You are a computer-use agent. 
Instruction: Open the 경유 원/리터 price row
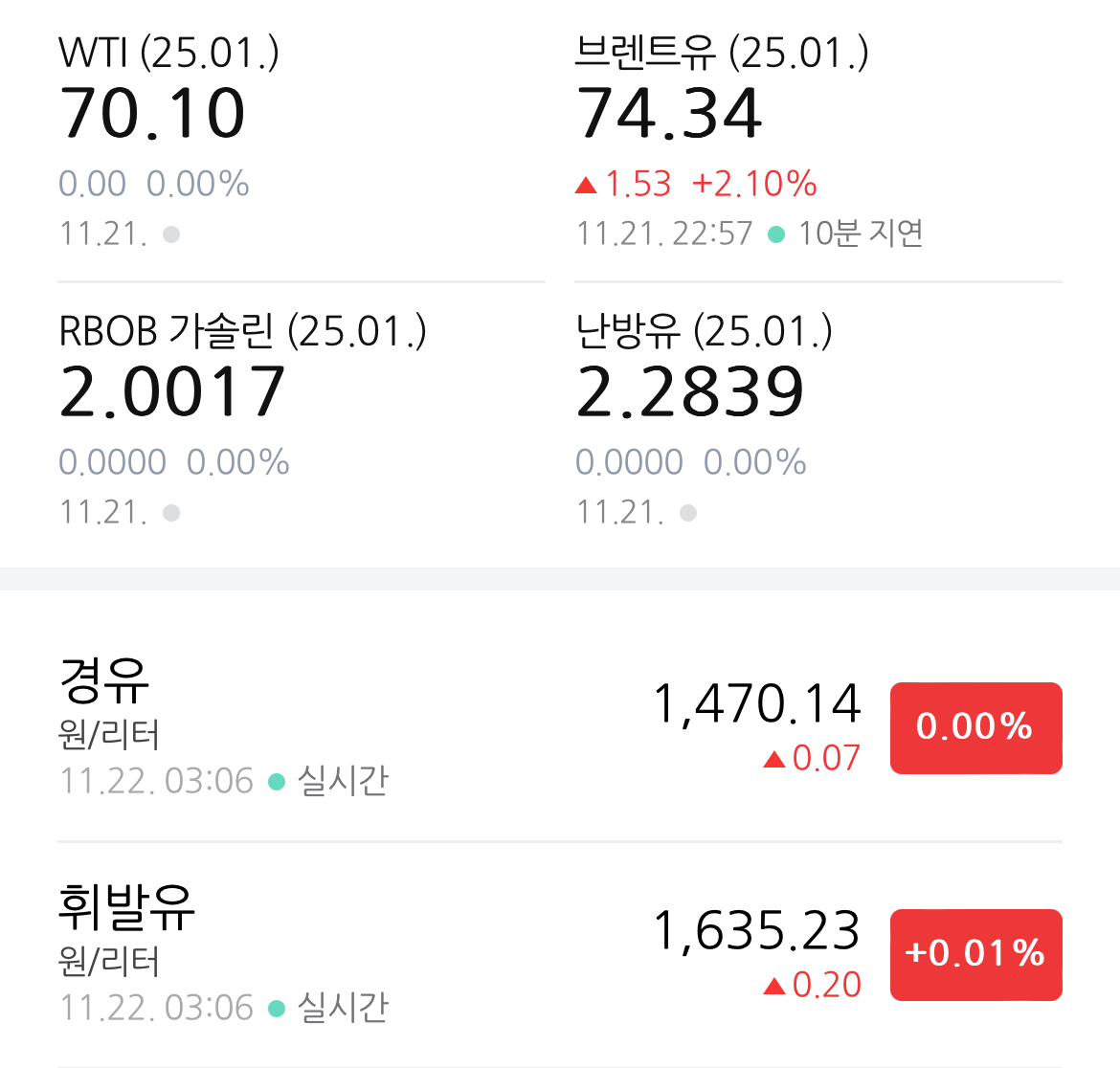pyautogui.click(x=560, y=727)
